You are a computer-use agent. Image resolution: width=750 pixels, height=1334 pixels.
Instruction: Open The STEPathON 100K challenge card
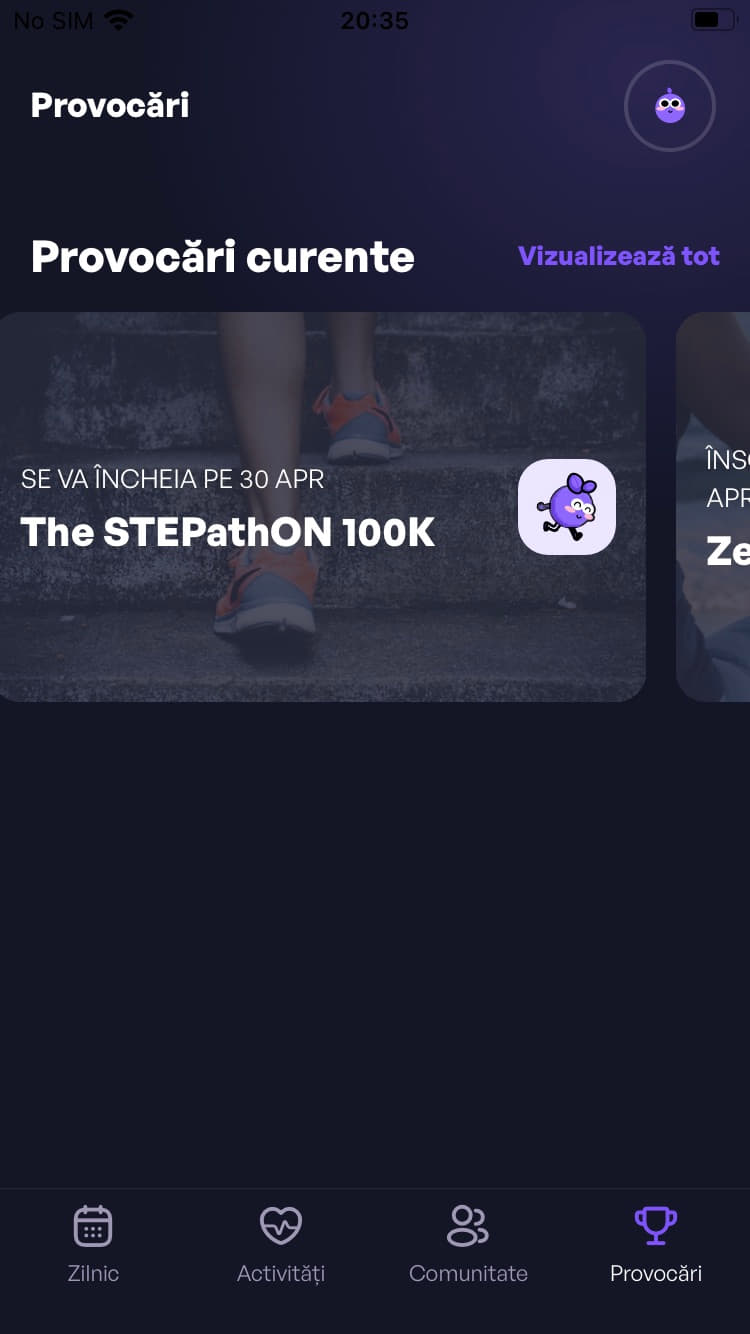322,506
